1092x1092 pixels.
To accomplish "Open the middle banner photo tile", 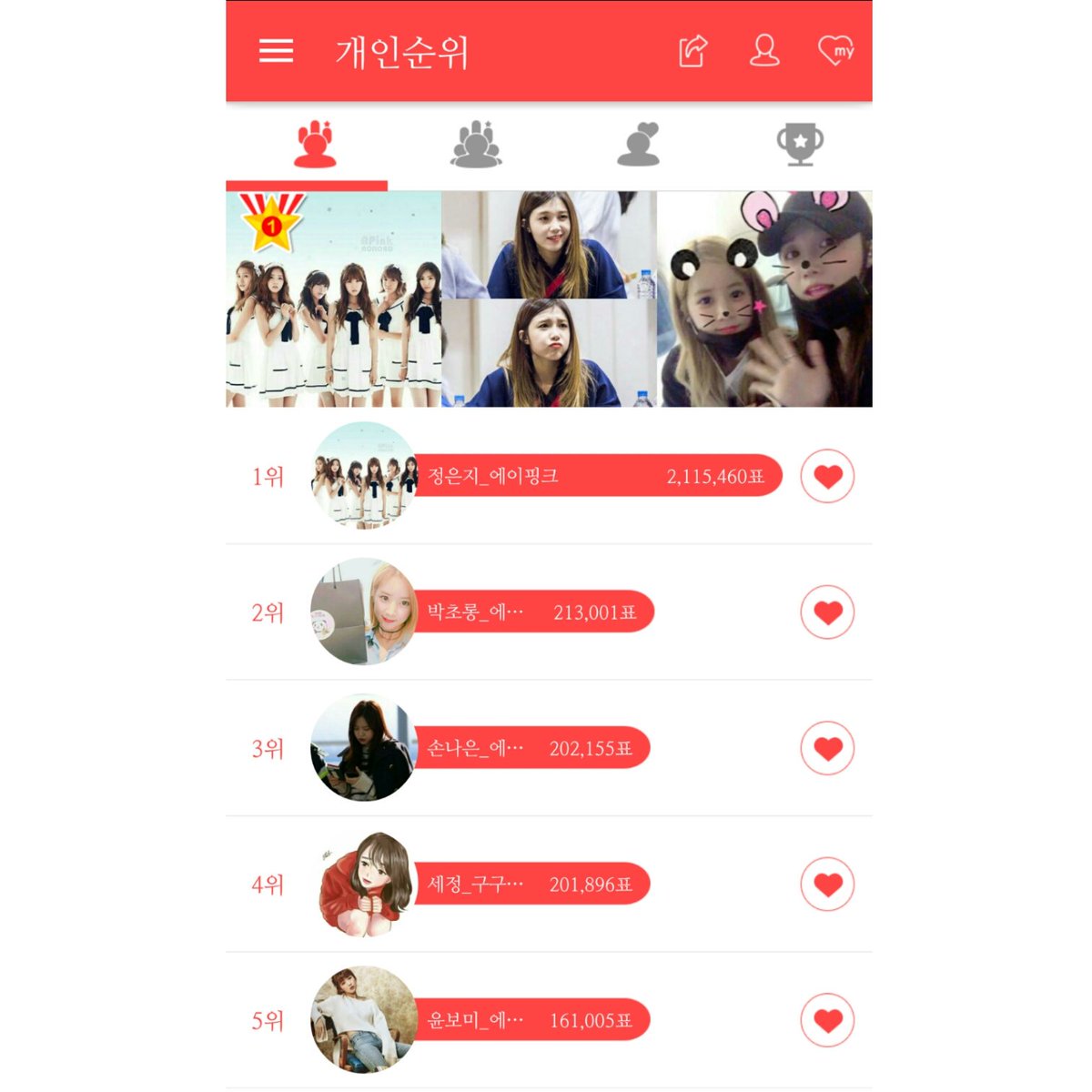I will coord(549,299).
